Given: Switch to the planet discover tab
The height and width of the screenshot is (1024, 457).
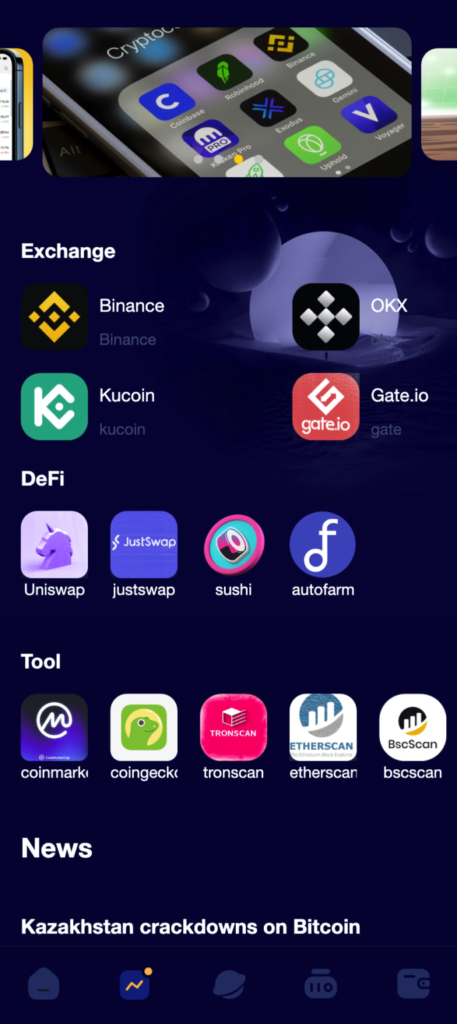Looking at the screenshot, I should (x=229, y=984).
